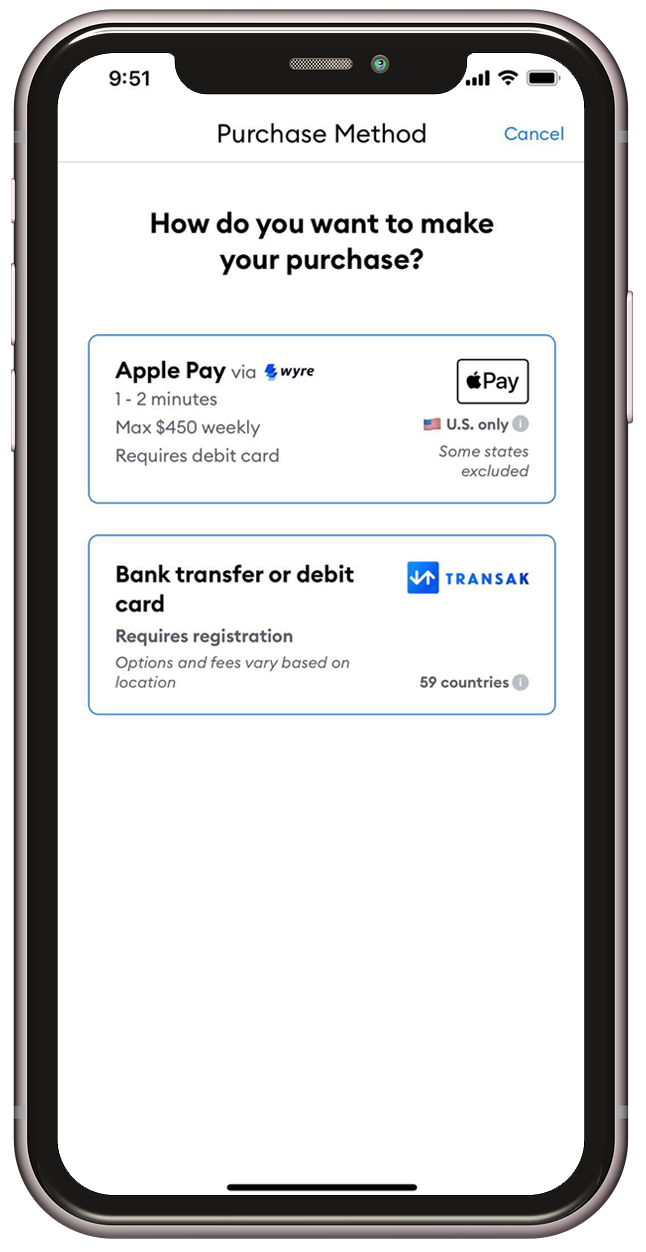Viewport: 646px width, 1252px height.
Task: Open info icon next to U.S. only
Action: pos(521,424)
